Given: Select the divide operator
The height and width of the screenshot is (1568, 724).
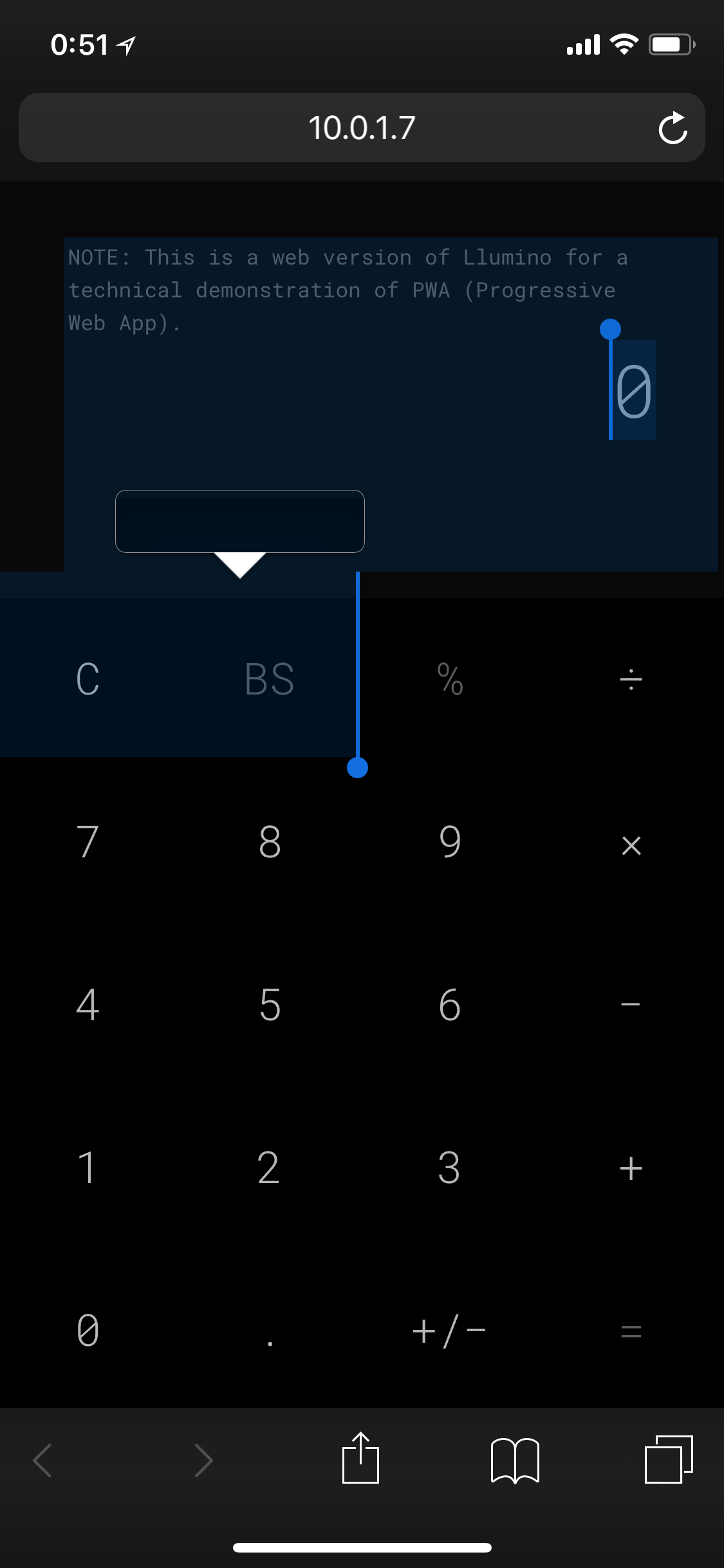Looking at the screenshot, I should coord(631,679).
